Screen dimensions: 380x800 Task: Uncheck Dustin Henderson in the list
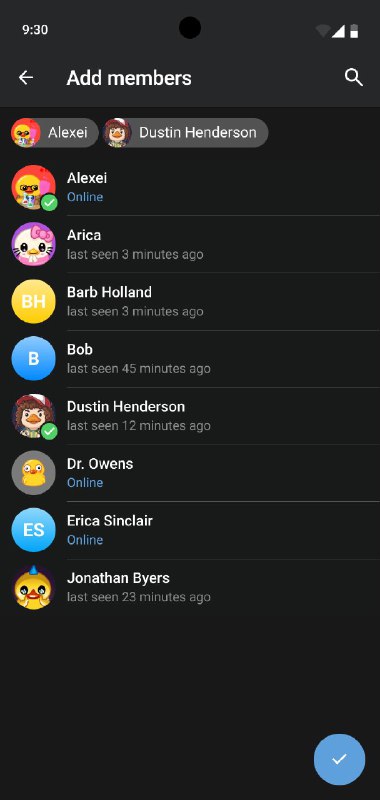(x=190, y=415)
